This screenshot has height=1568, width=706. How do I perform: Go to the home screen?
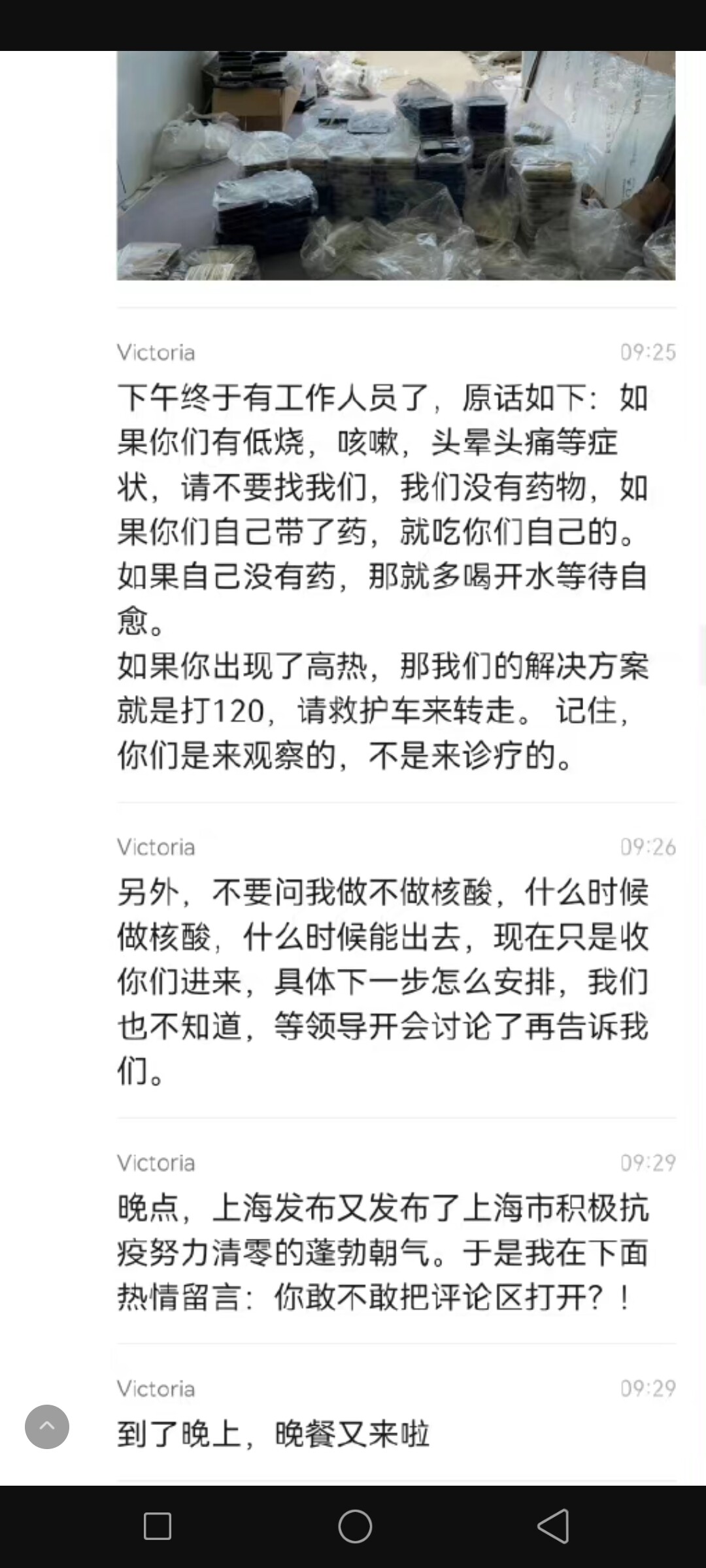[355, 1526]
